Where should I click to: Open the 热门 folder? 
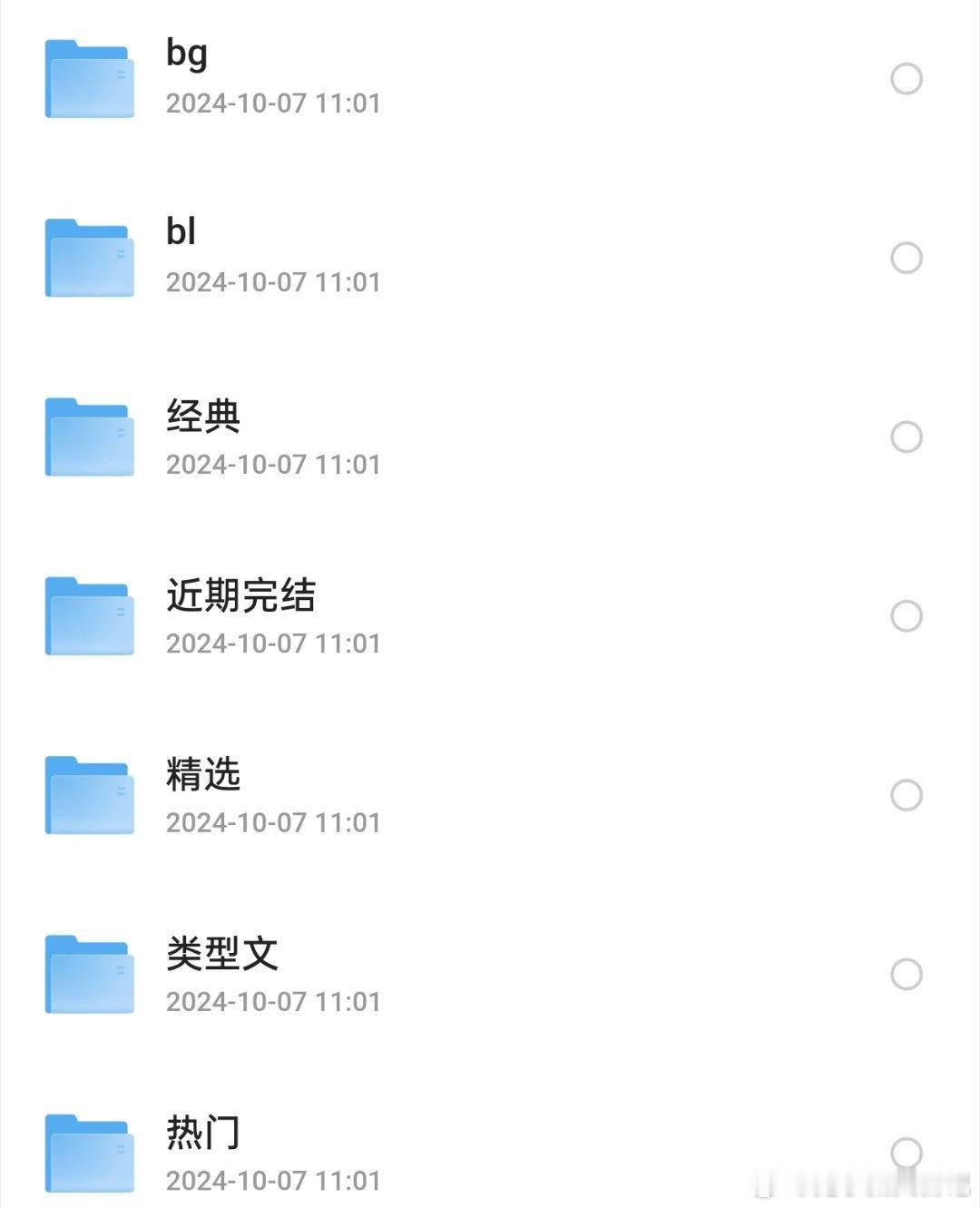490,1153
